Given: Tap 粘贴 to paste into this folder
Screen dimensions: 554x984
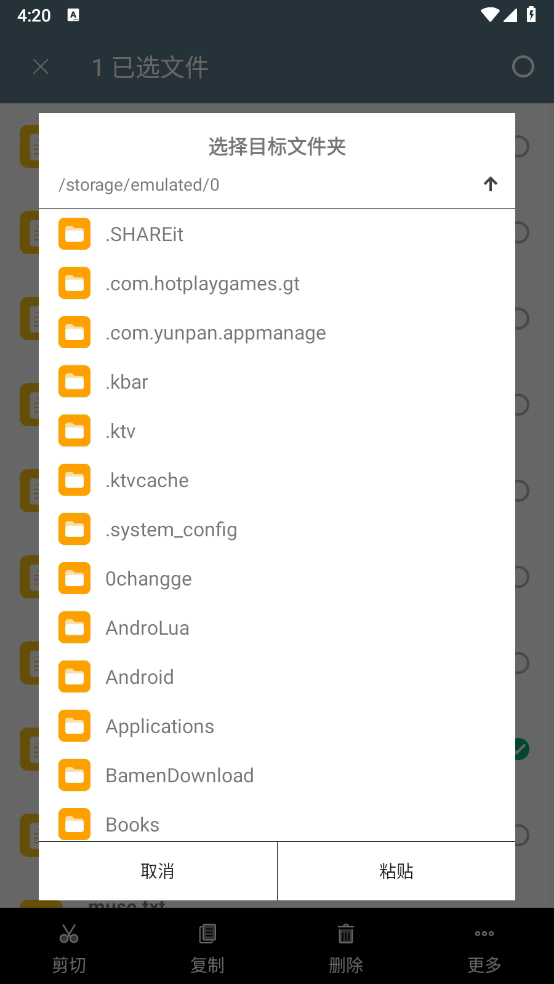Looking at the screenshot, I should (397, 871).
